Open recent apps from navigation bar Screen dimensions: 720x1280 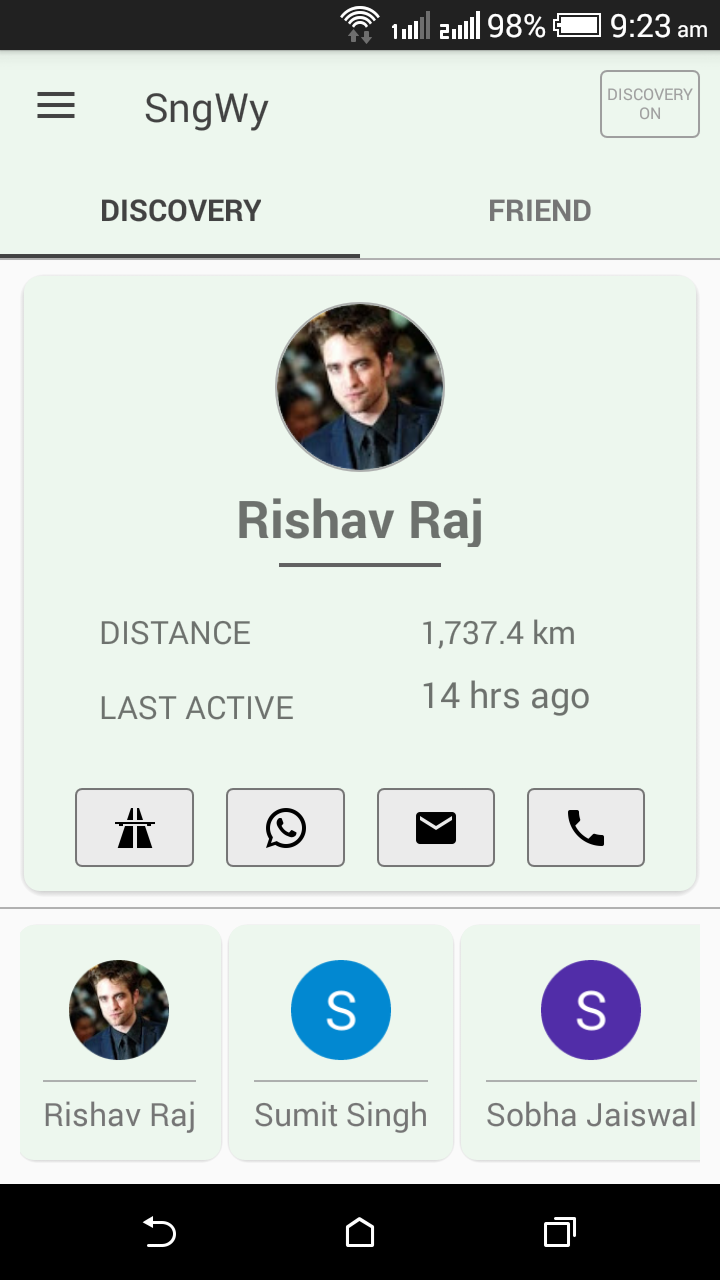(x=559, y=1232)
